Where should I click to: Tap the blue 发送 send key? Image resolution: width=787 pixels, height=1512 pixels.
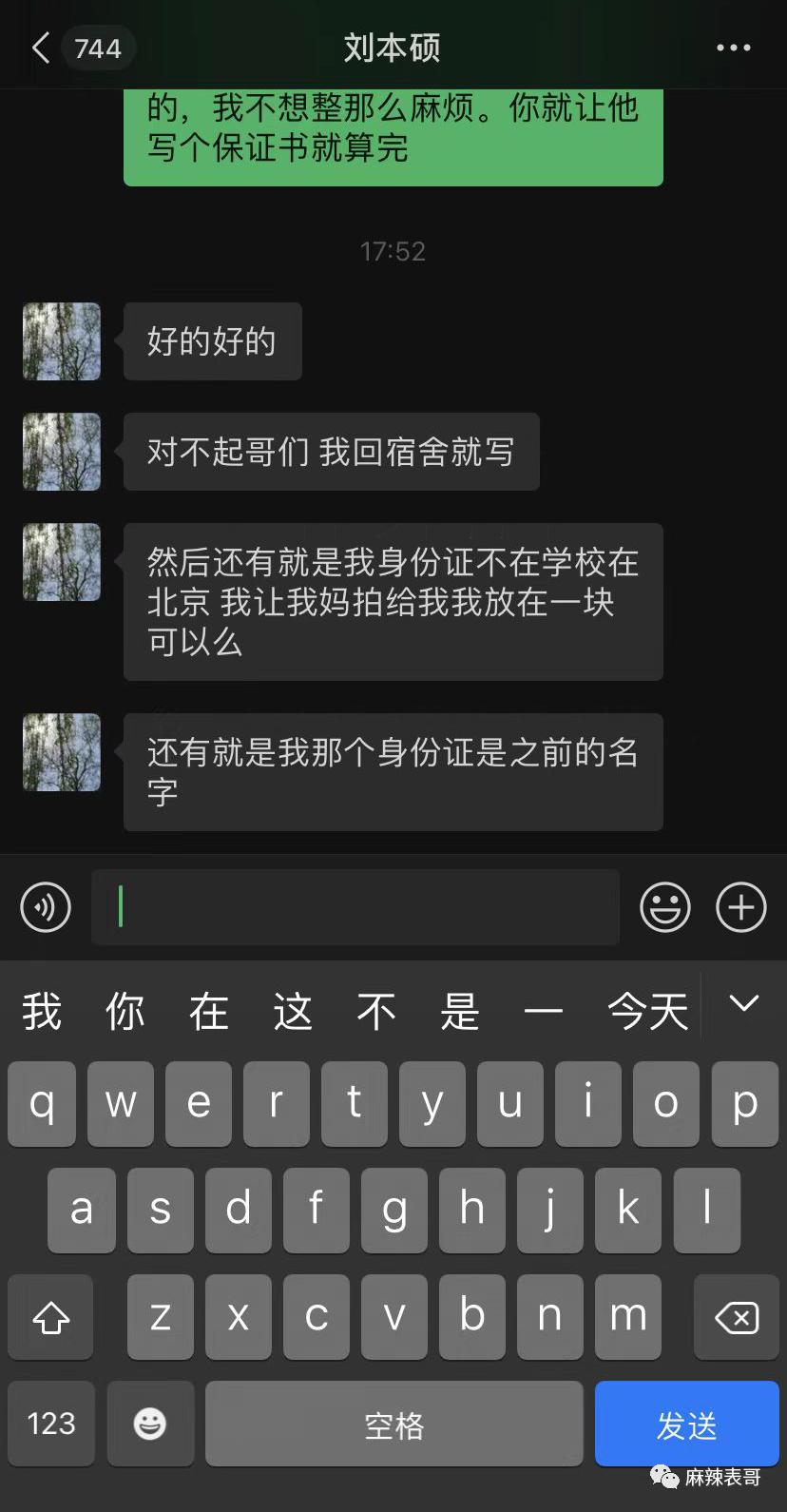(x=686, y=1424)
